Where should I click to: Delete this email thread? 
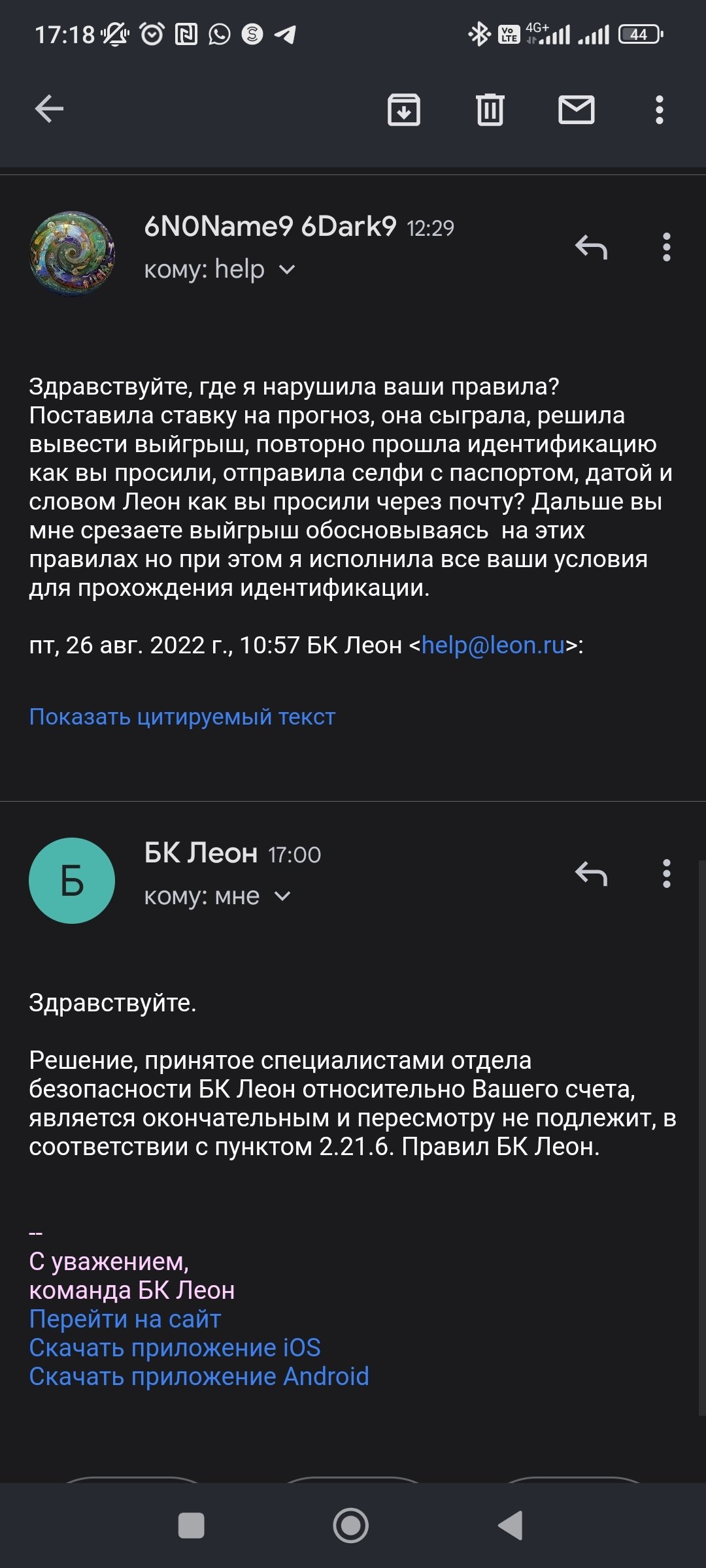pyautogui.click(x=490, y=109)
